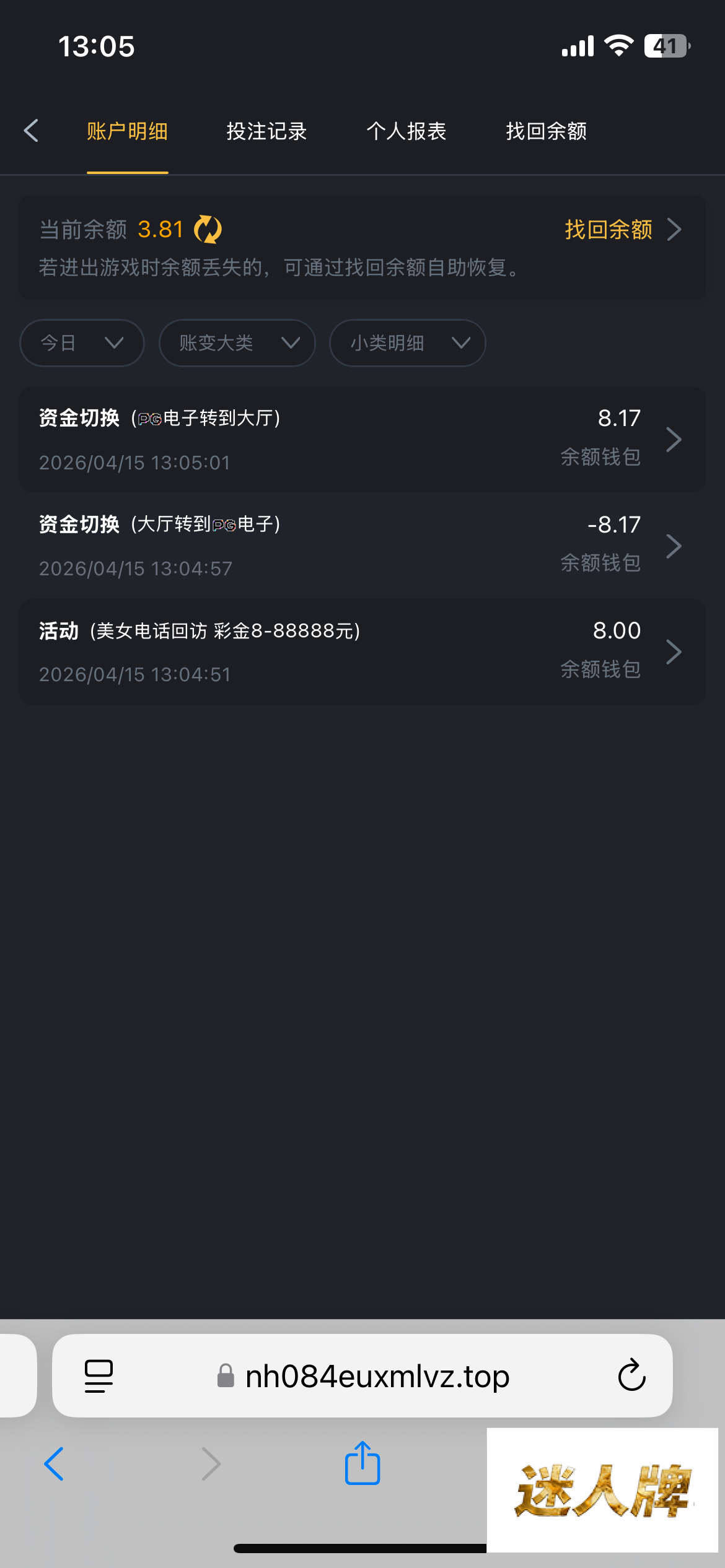Open the 美女电话回访 activity bonus record
The height and width of the screenshot is (1568, 725).
[362, 652]
